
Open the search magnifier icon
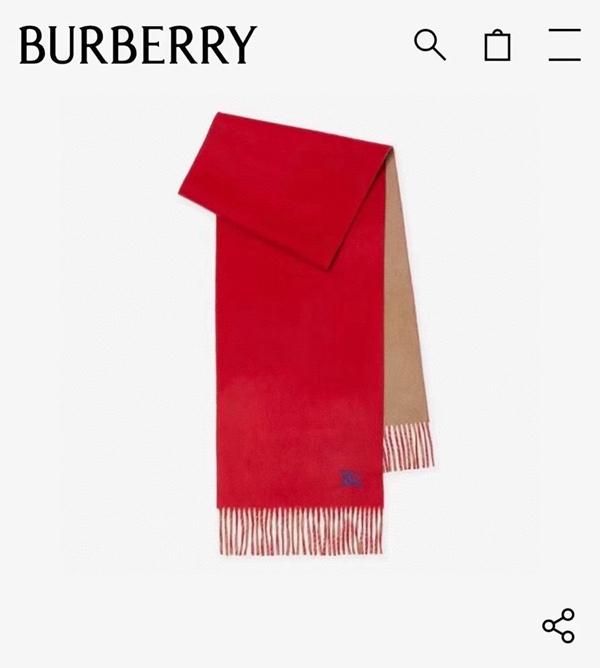pos(430,45)
